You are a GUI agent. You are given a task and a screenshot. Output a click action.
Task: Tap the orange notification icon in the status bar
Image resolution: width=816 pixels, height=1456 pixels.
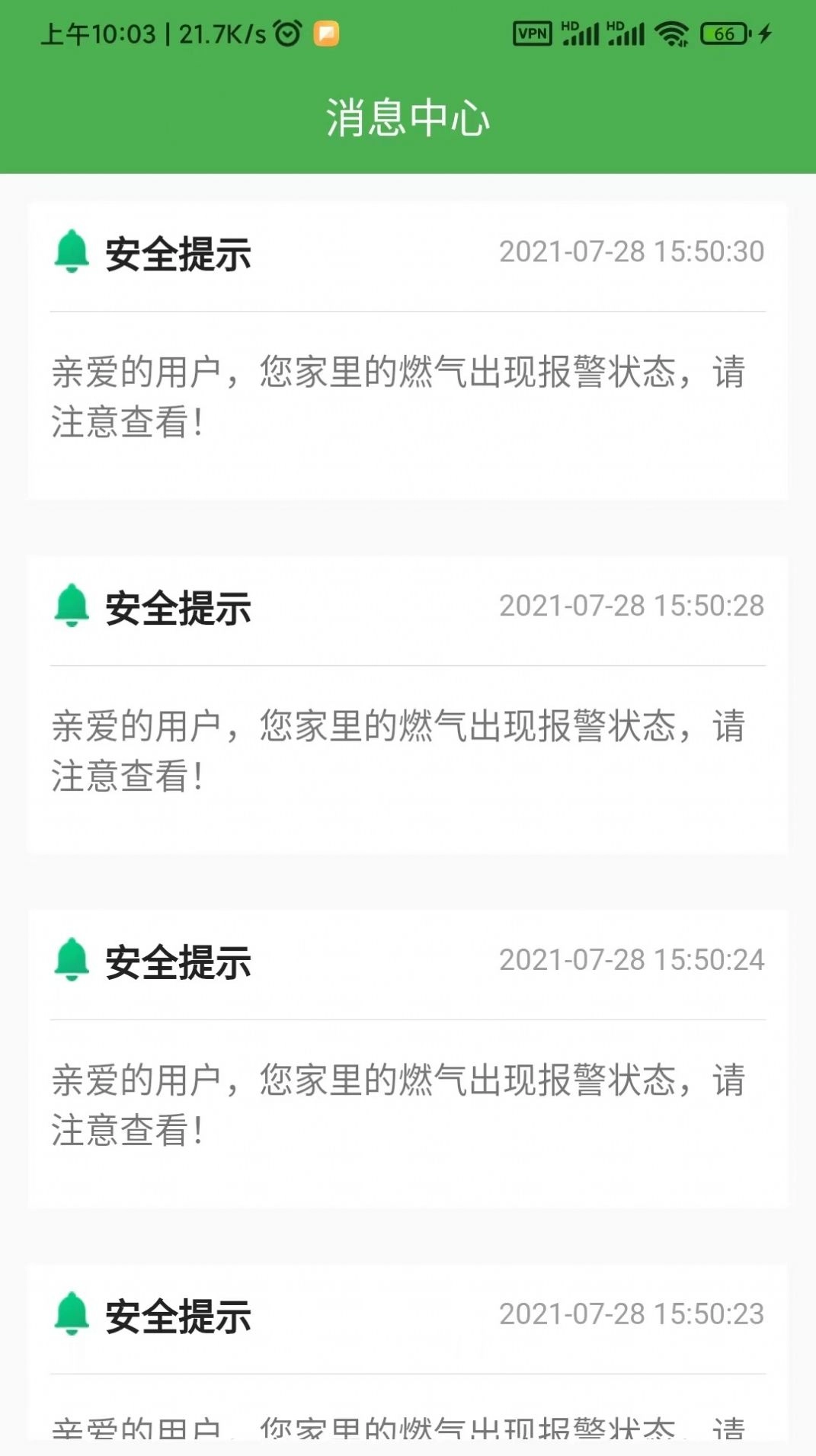(x=325, y=33)
